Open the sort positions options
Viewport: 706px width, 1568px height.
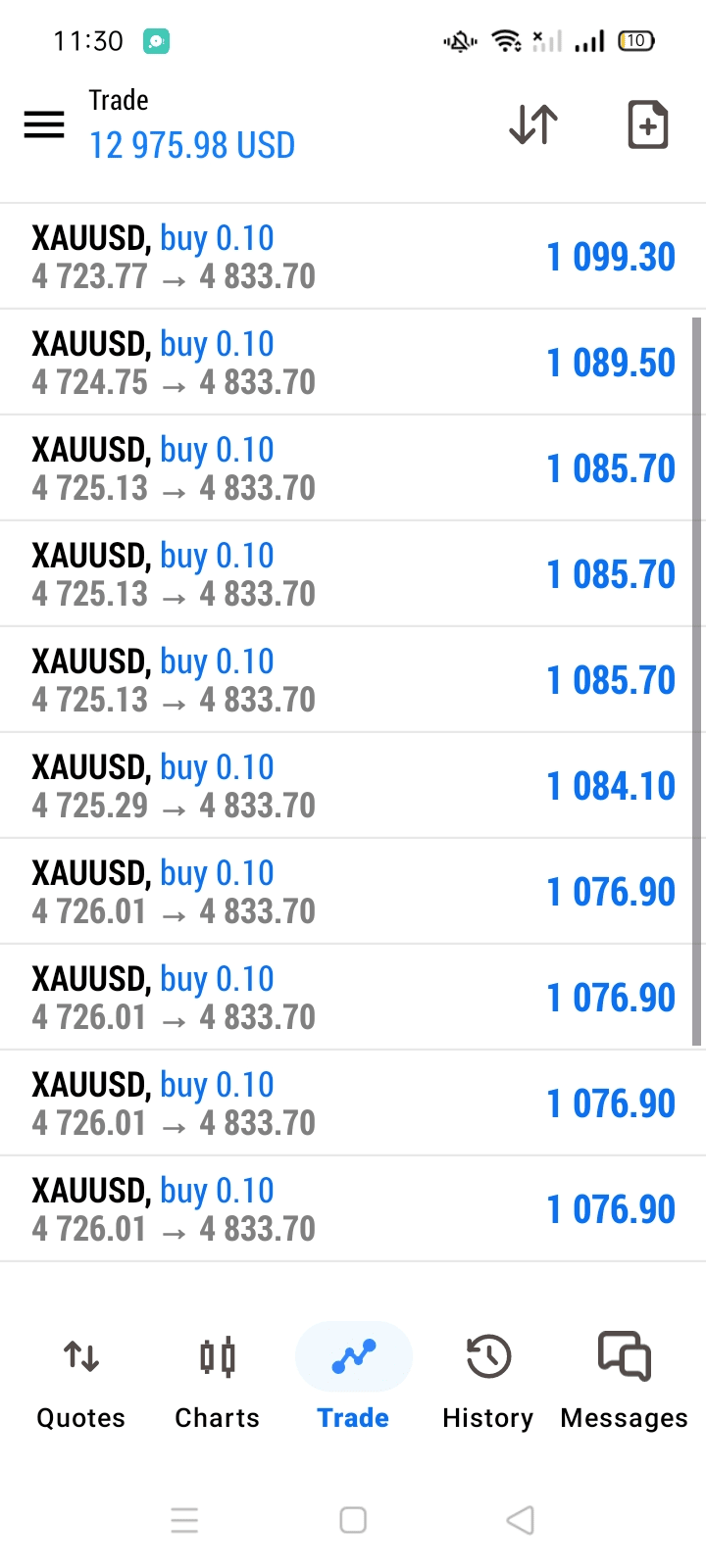tap(533, 124)
